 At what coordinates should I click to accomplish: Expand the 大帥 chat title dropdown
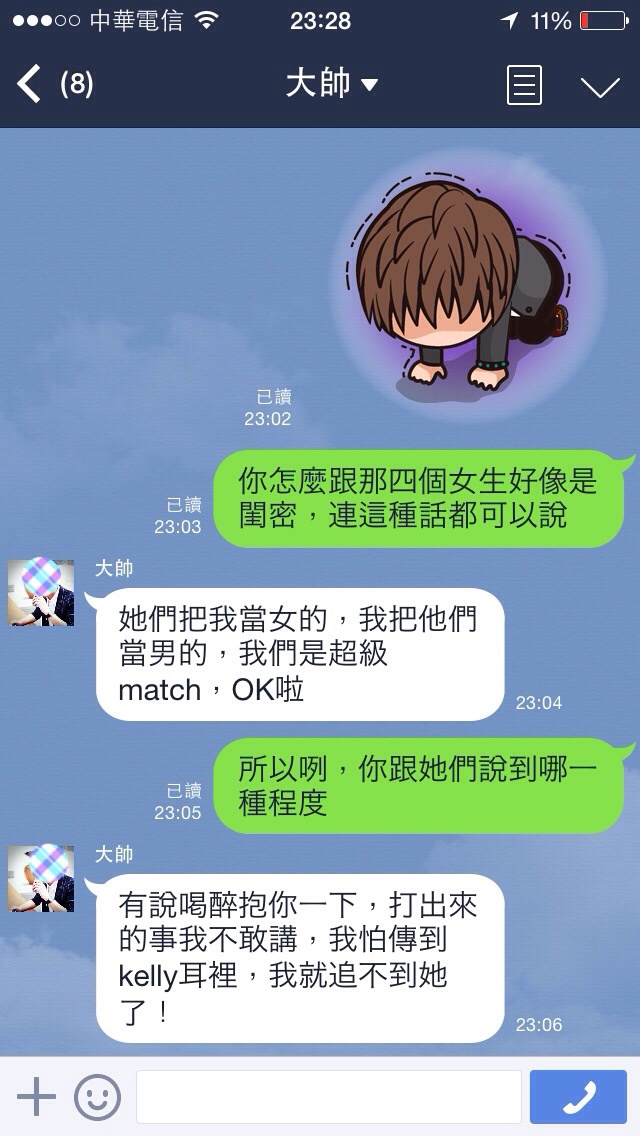tap(331, 85)
